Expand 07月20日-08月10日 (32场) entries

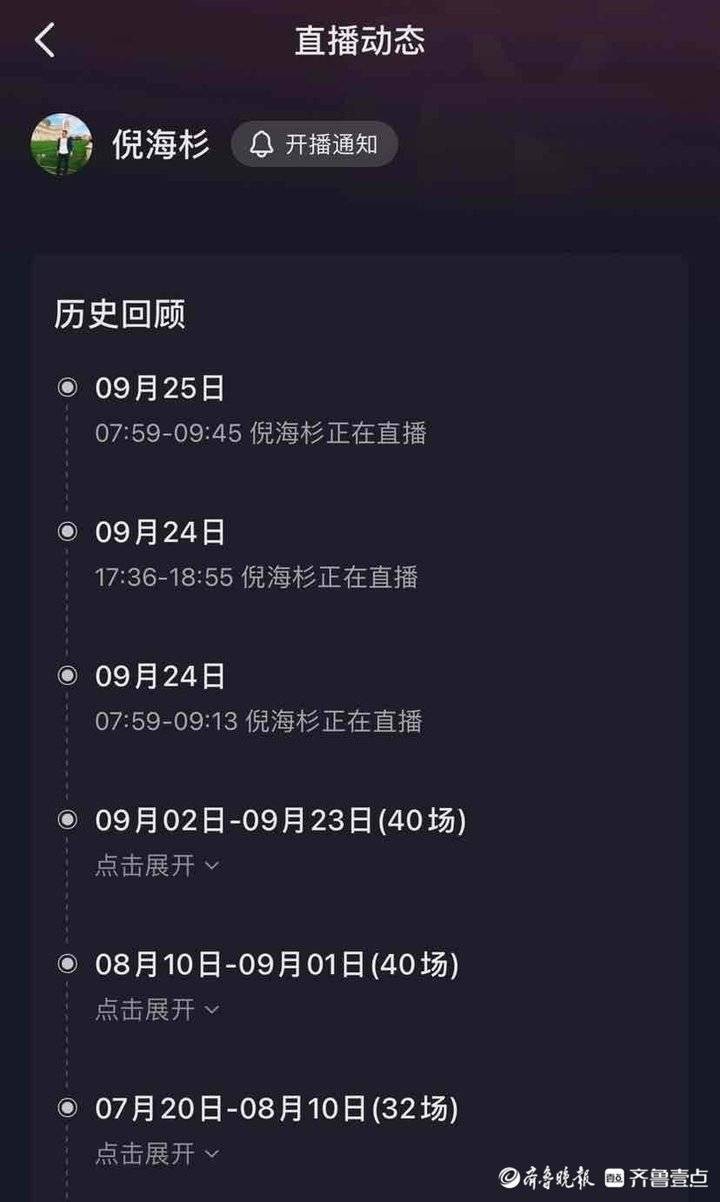[x=156, y=1153]
